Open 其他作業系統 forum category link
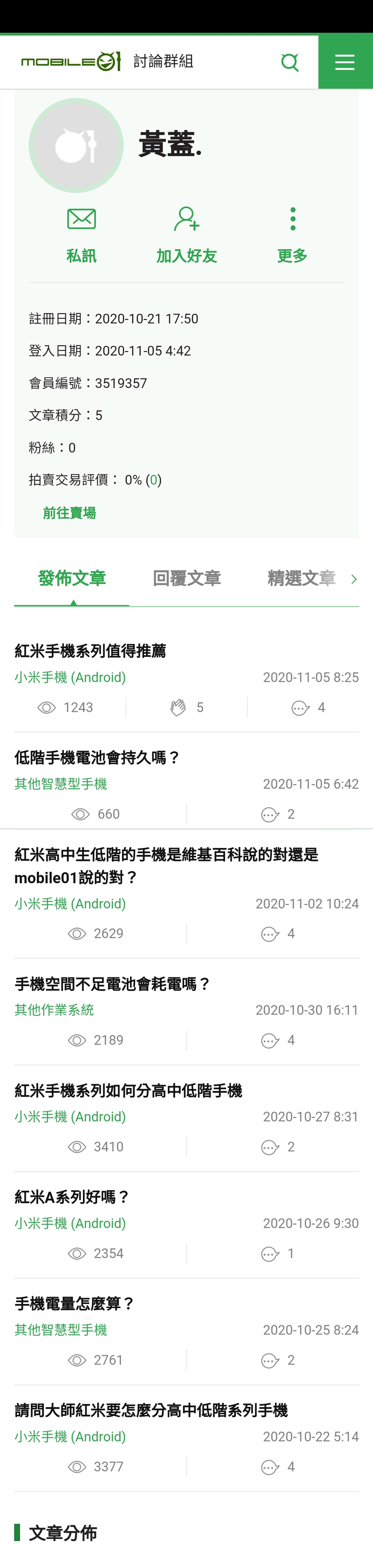This screenshot has width=373, height=1568. (x=54, y=1010)
